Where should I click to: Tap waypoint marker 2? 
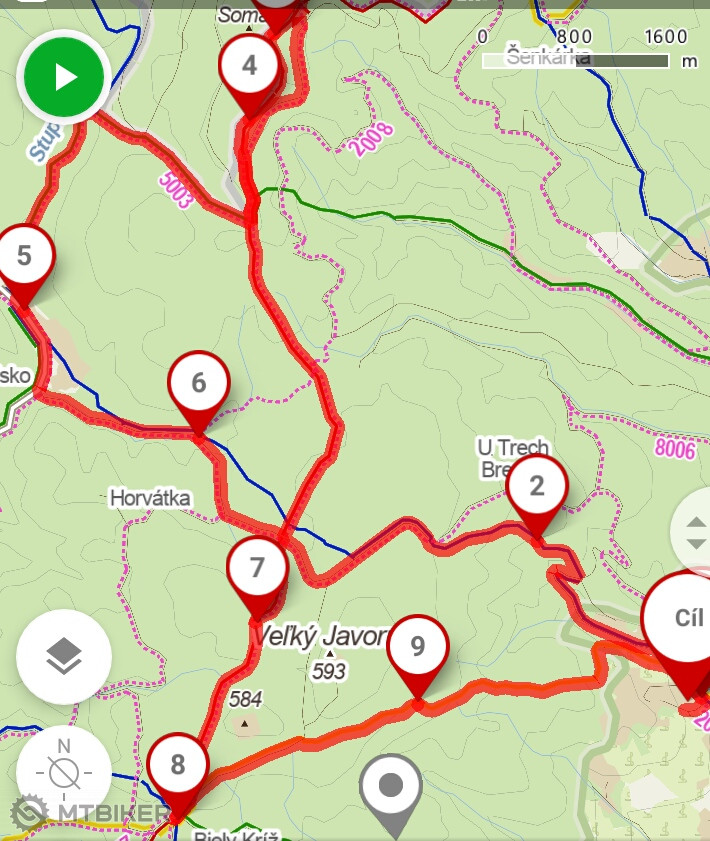pyautogui.click(x=537, y=488)
